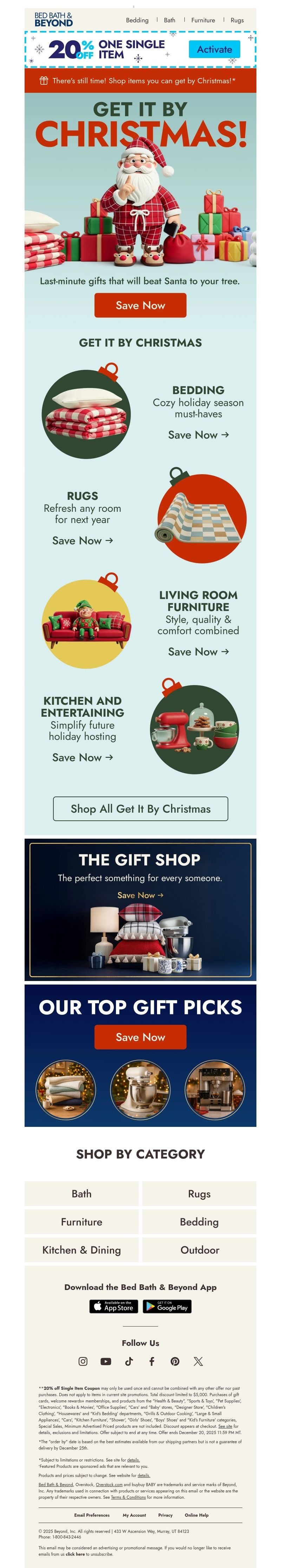This screenshot has height=1568, width=281.
Task: Tap Shop All Get It By Christmas
Action: [x=140, y=808]
